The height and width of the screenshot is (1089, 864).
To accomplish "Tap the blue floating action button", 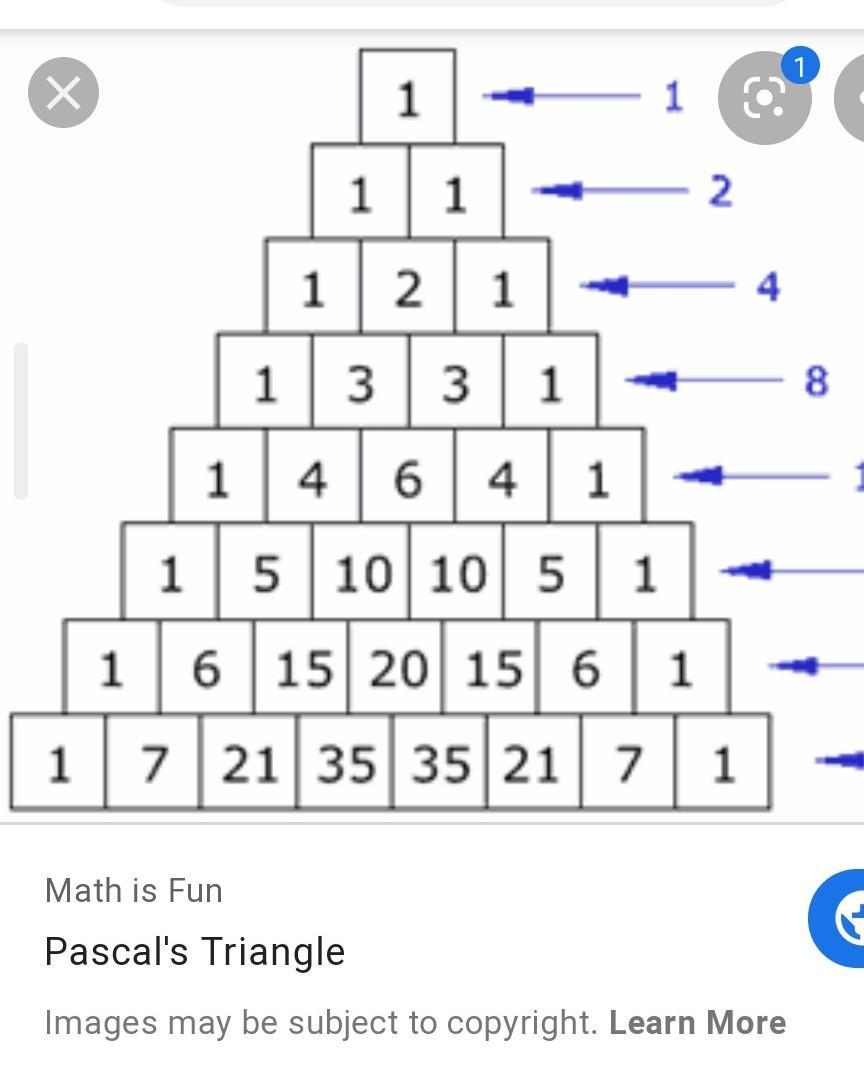I will [838, 919].
